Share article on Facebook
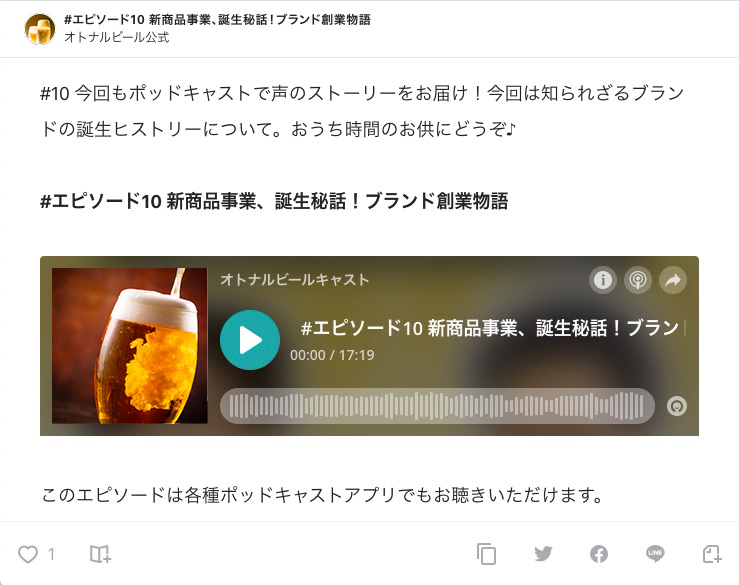Screen dimensions: 739x585 [599, 554]
